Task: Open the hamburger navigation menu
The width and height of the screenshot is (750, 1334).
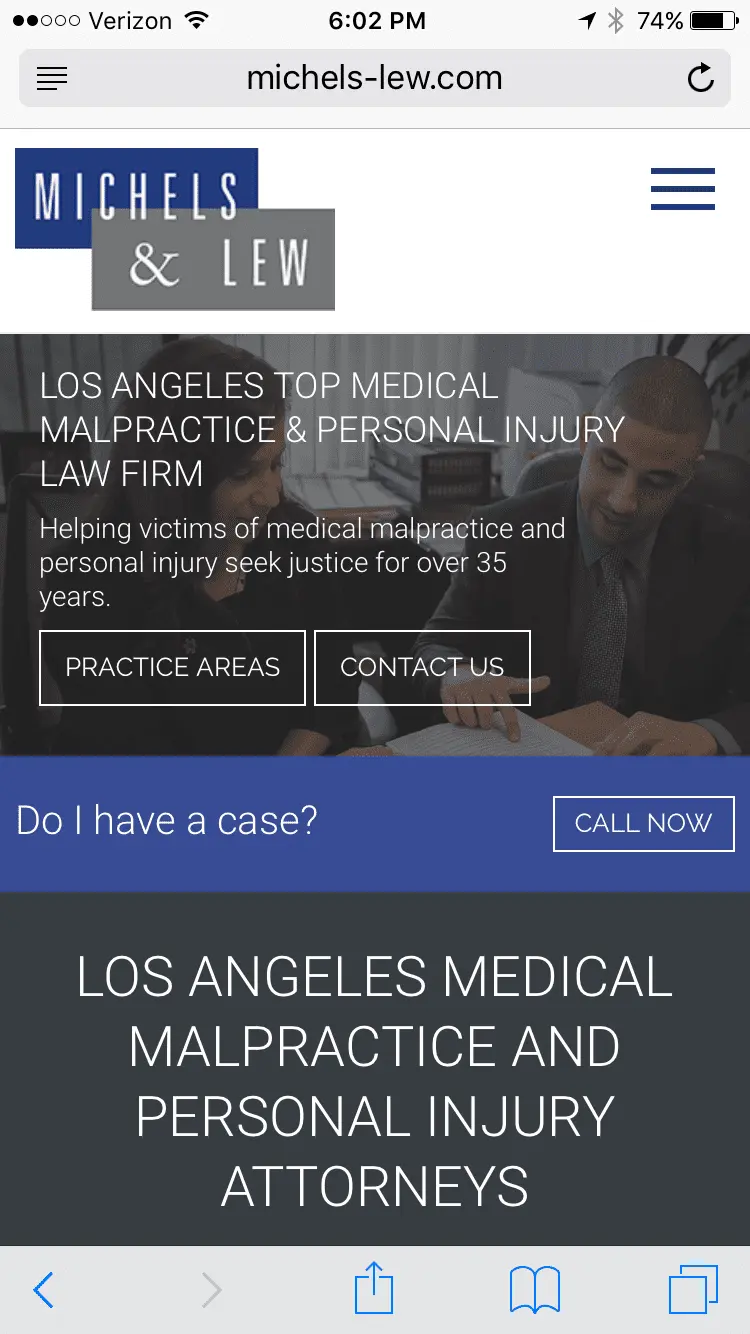Action: 682,190
